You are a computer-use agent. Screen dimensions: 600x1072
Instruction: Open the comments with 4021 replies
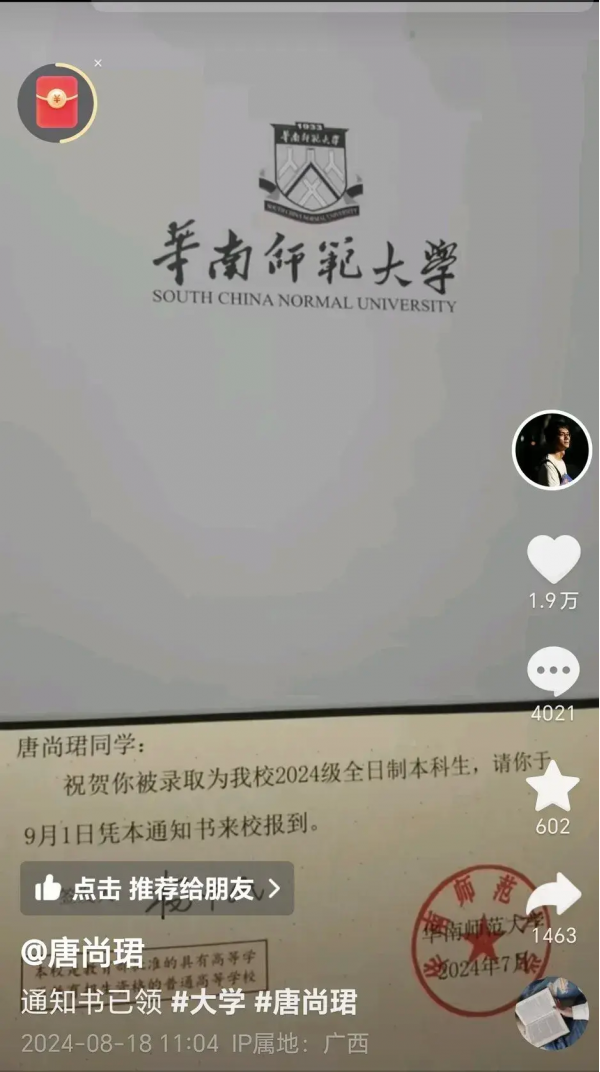click(x=553, y=672)
